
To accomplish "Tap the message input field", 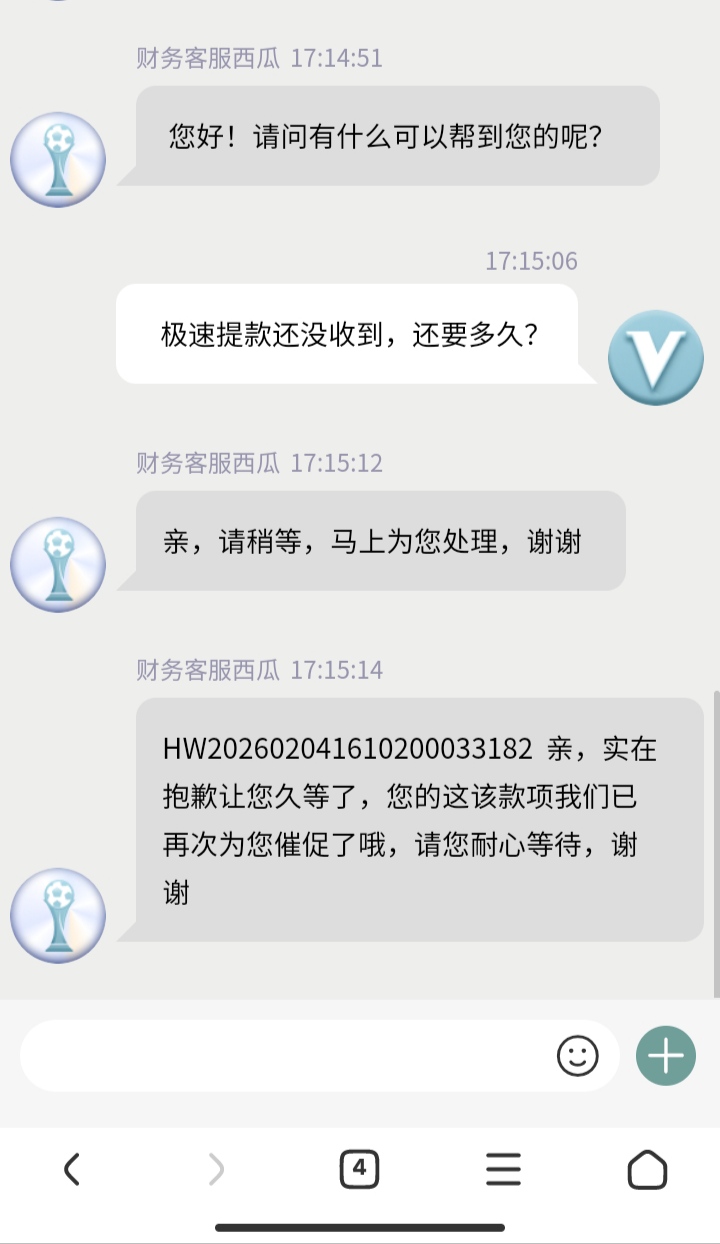I will [x=285, y=1056].
